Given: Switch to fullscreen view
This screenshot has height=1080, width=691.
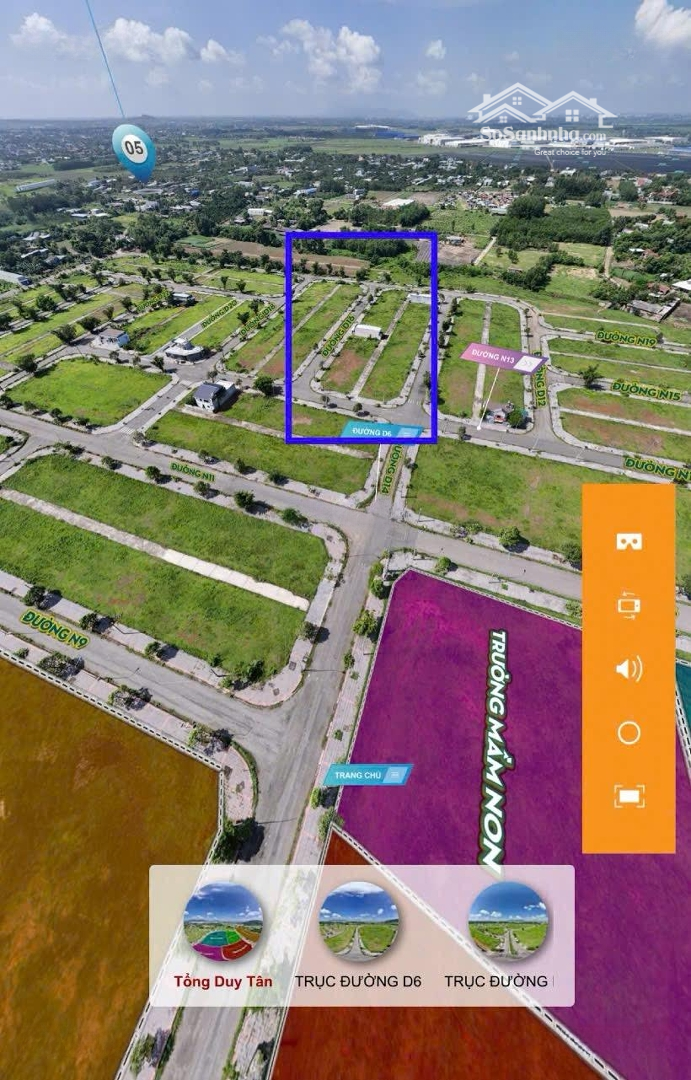Looking at the screenshot, I should tap(628, 797).
